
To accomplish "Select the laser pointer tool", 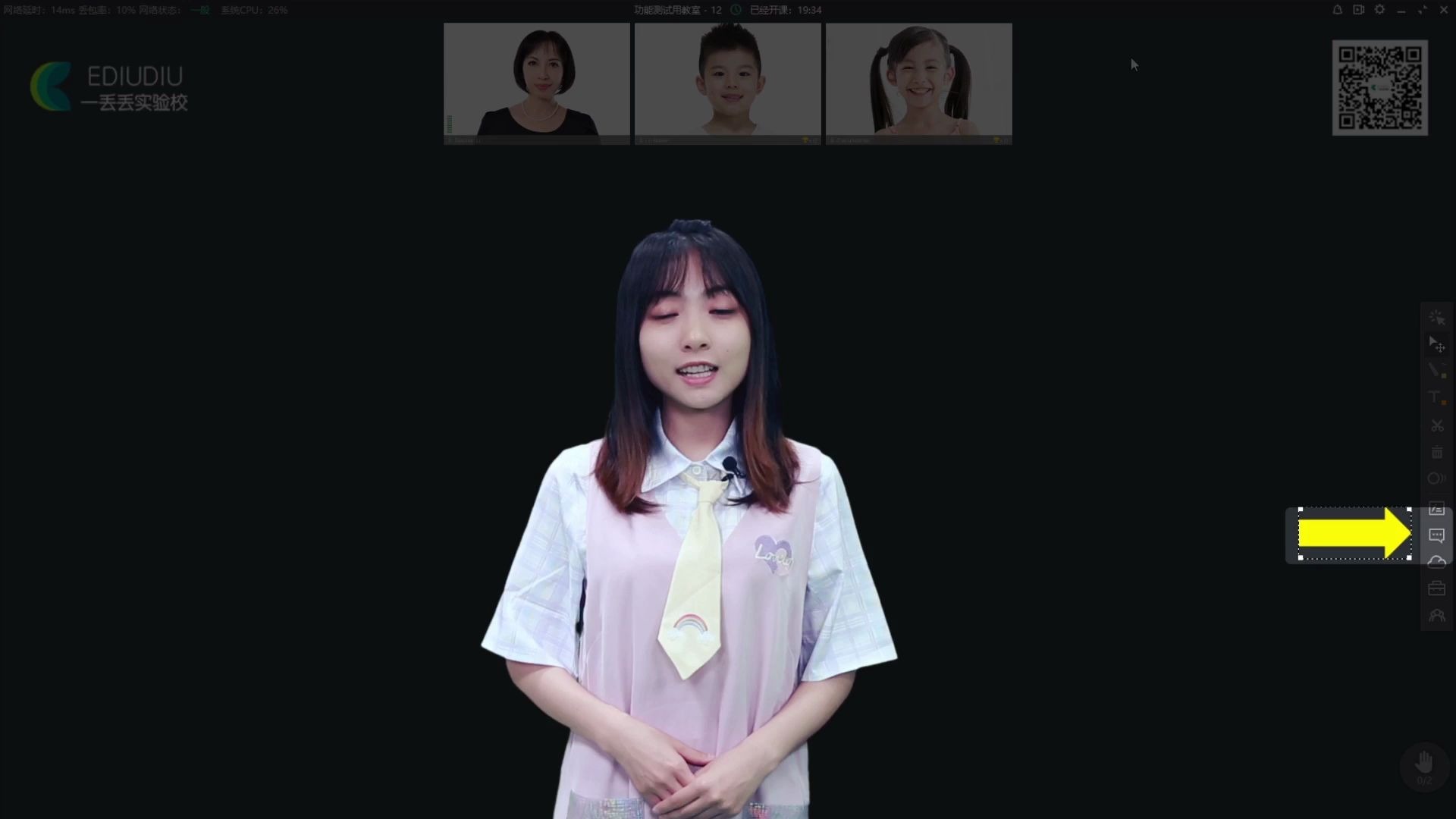I will pos(1436,318).
